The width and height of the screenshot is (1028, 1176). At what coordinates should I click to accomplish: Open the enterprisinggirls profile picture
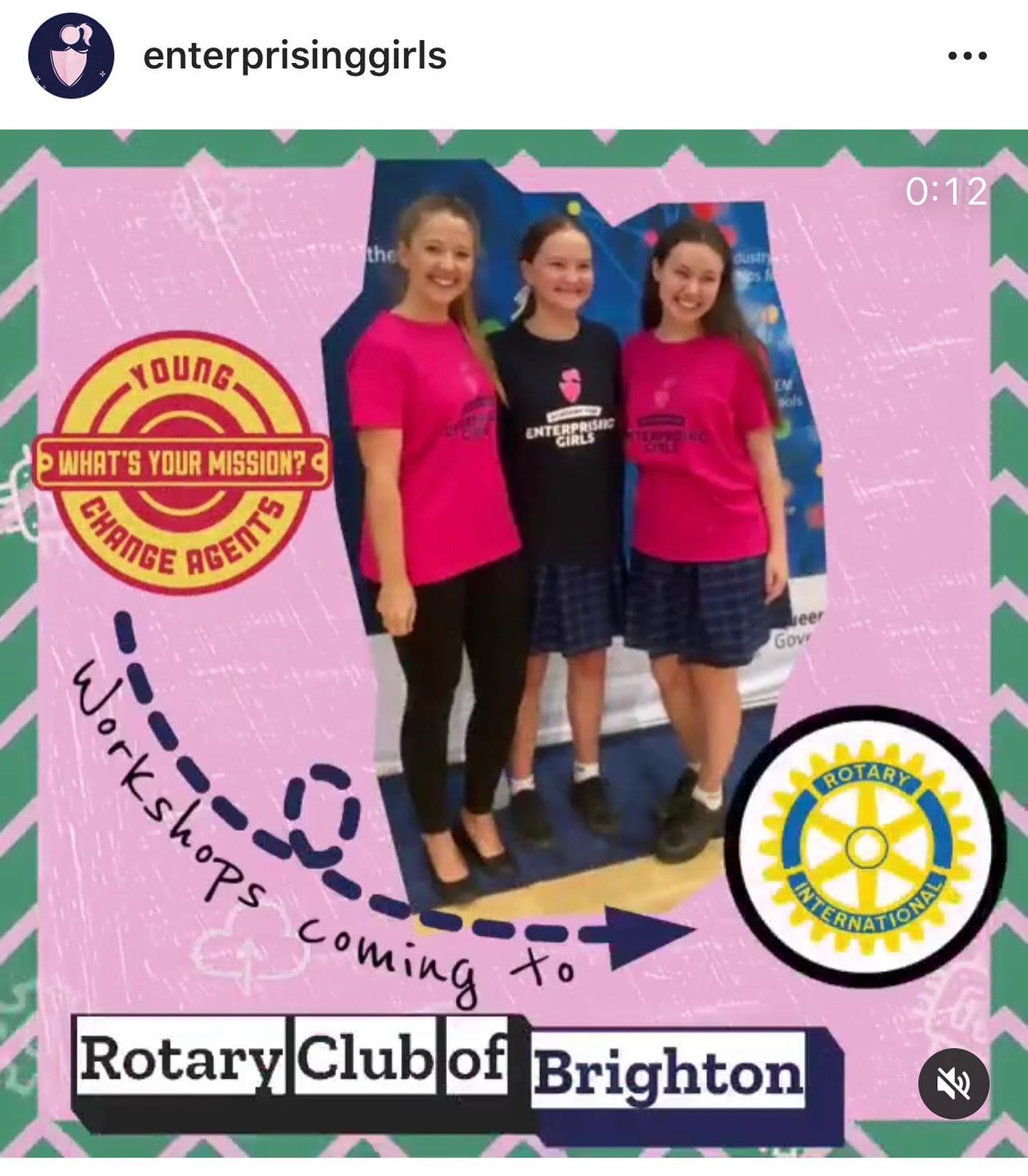(x=71, y=56)
